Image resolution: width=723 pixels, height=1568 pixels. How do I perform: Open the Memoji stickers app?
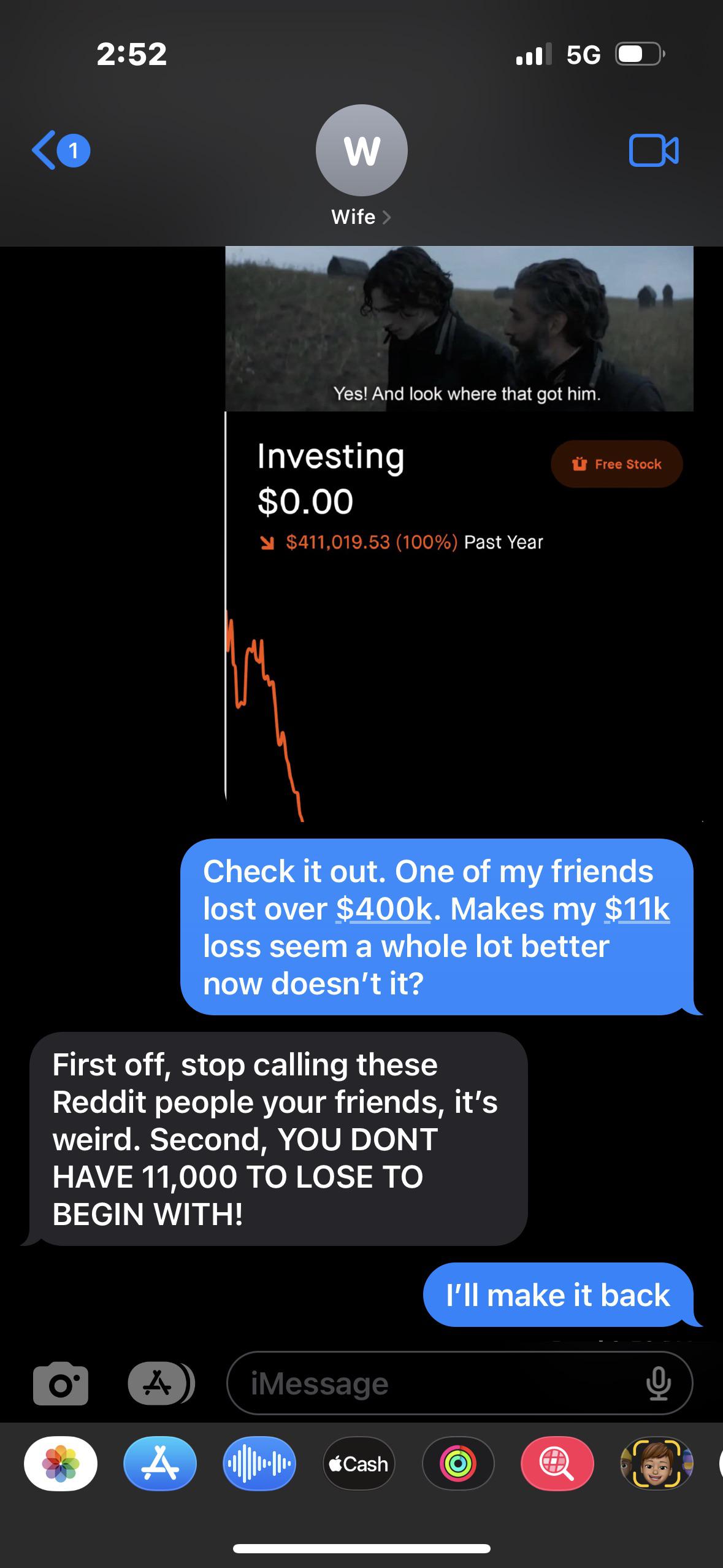point(656,1464)
